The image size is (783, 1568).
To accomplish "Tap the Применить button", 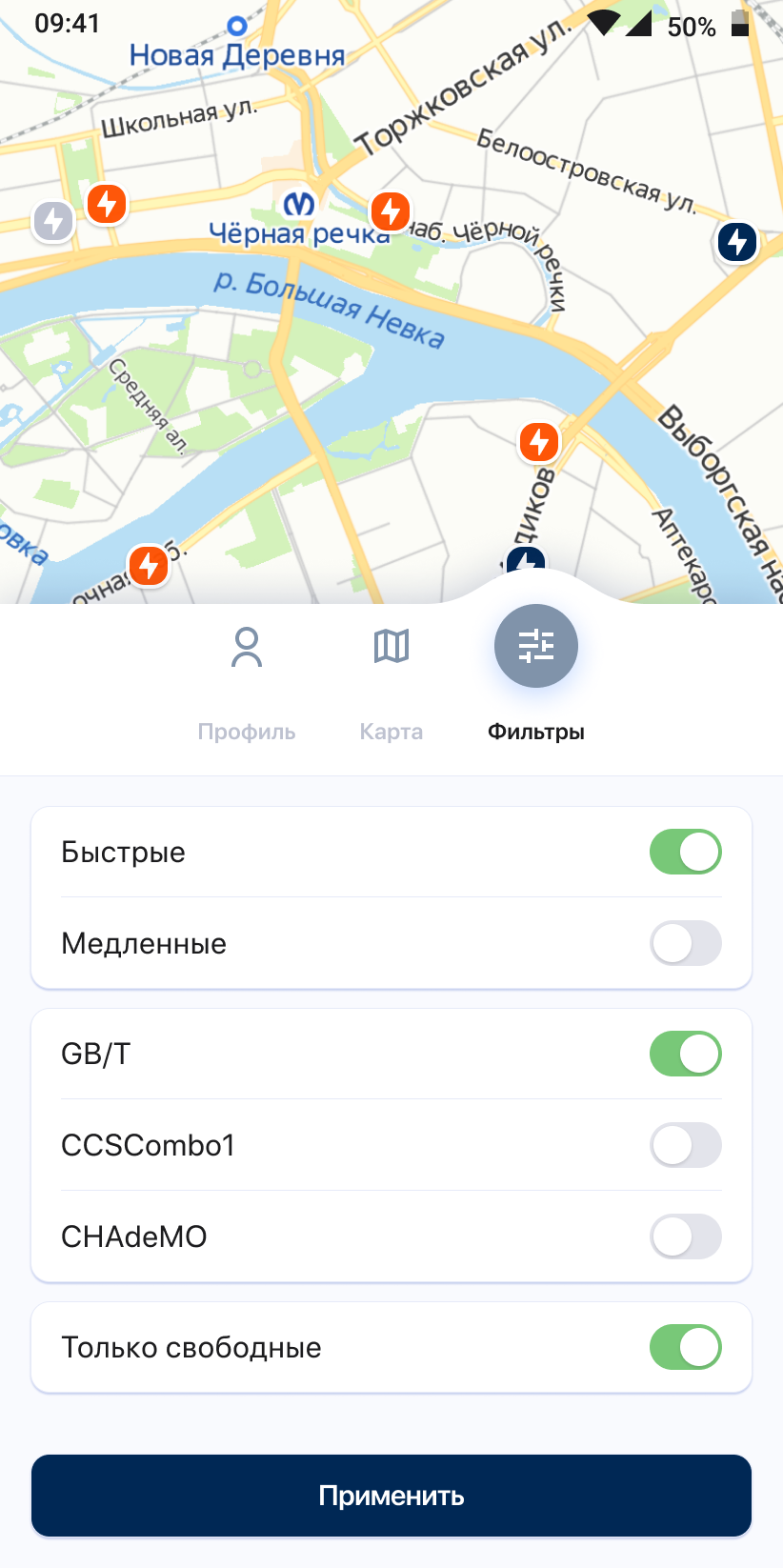I will (x=391, y=1496).
